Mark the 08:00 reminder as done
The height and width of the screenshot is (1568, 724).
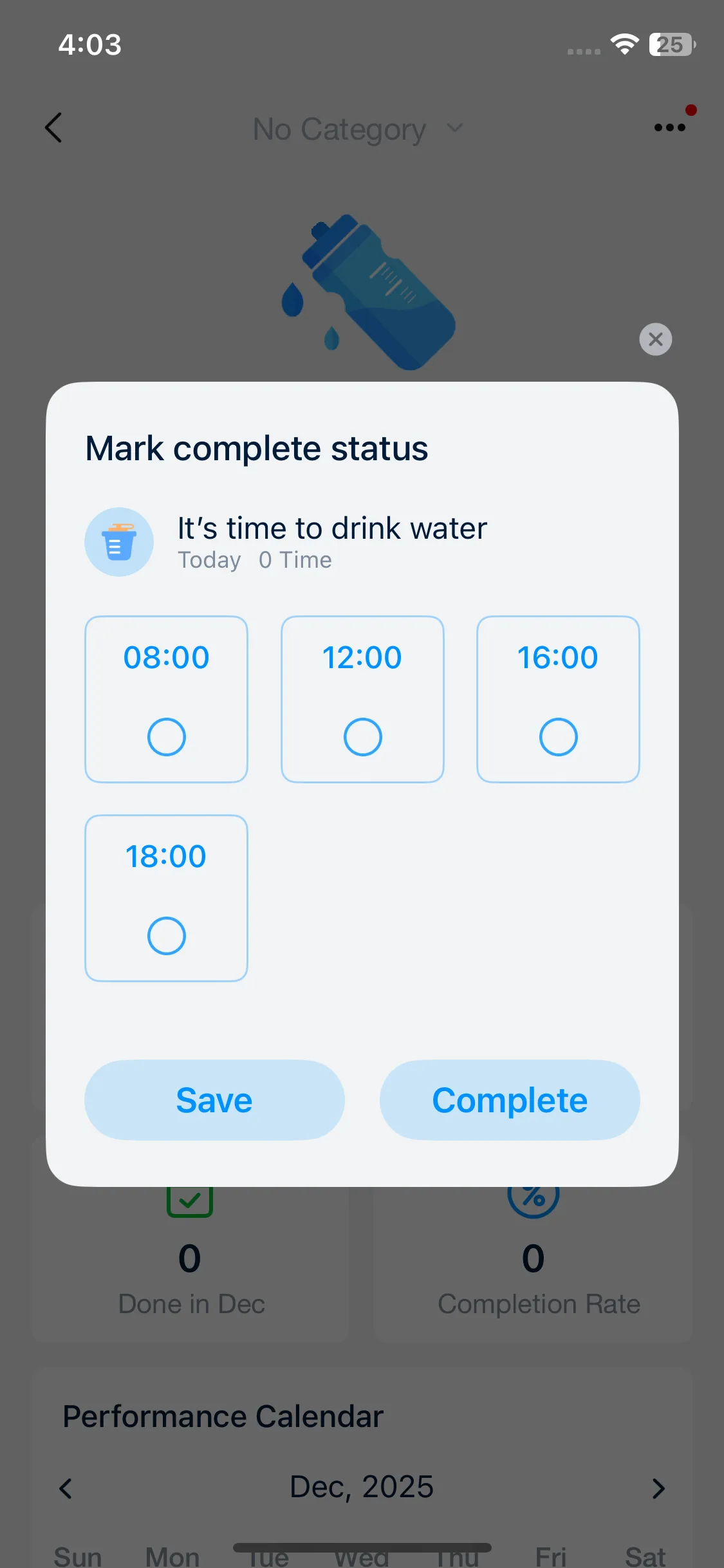167,736
